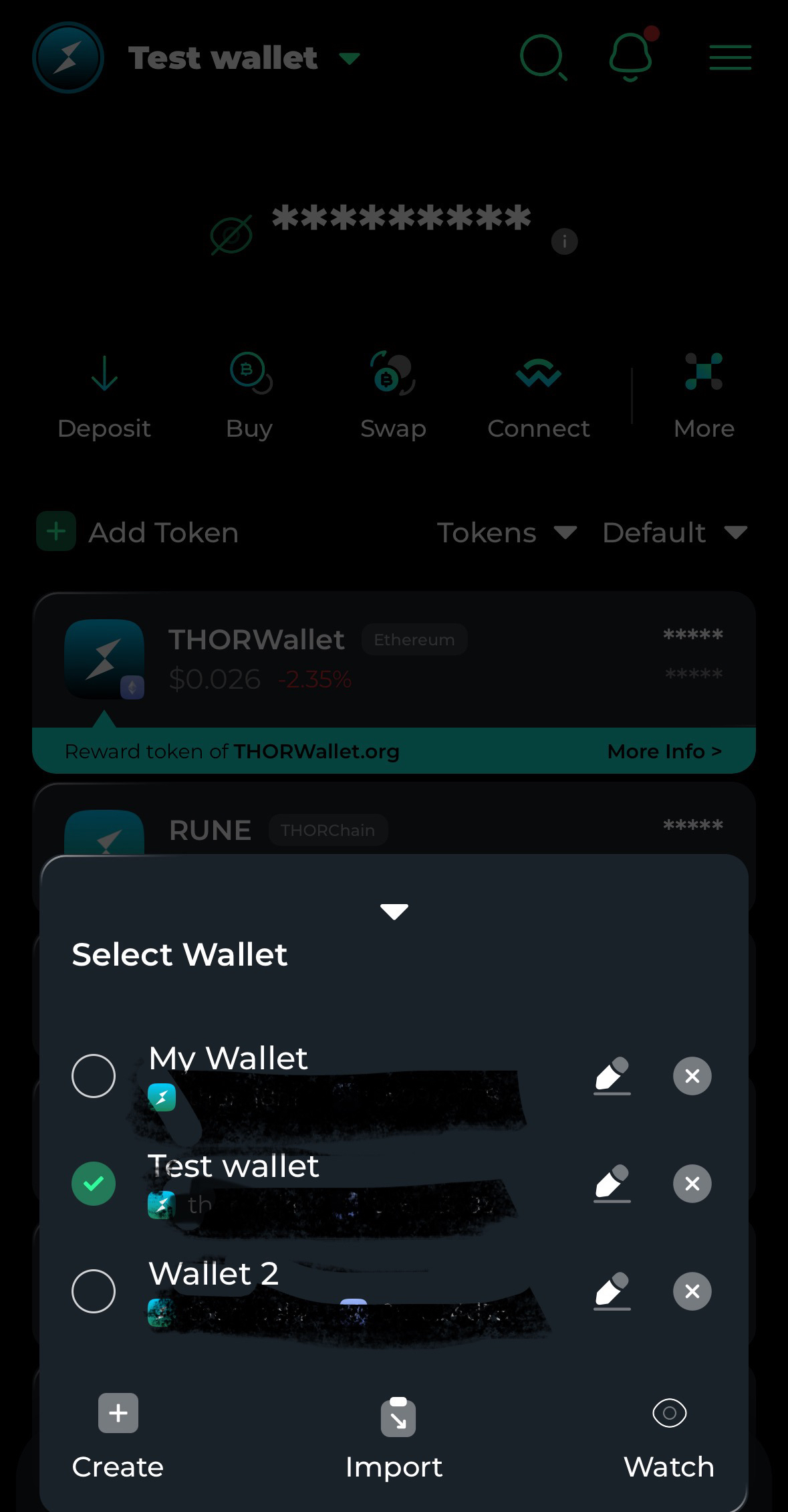788x1512 pixels.
Task: Remove My Wallet from the list
Action: point(692,1076)
